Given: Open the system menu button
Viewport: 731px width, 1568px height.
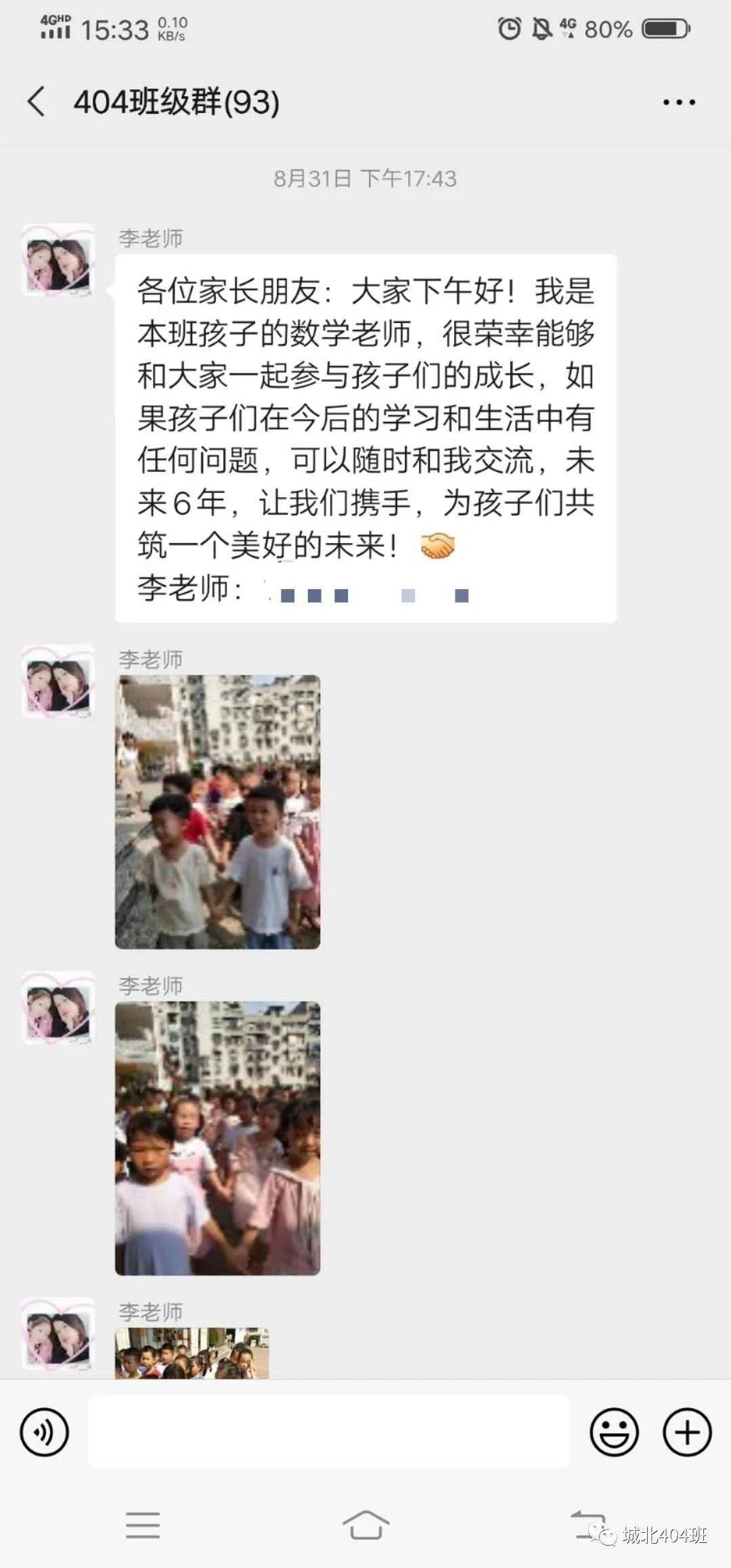Looking at the screenshot, I should pyautogui.click(x=143, y=1526).
